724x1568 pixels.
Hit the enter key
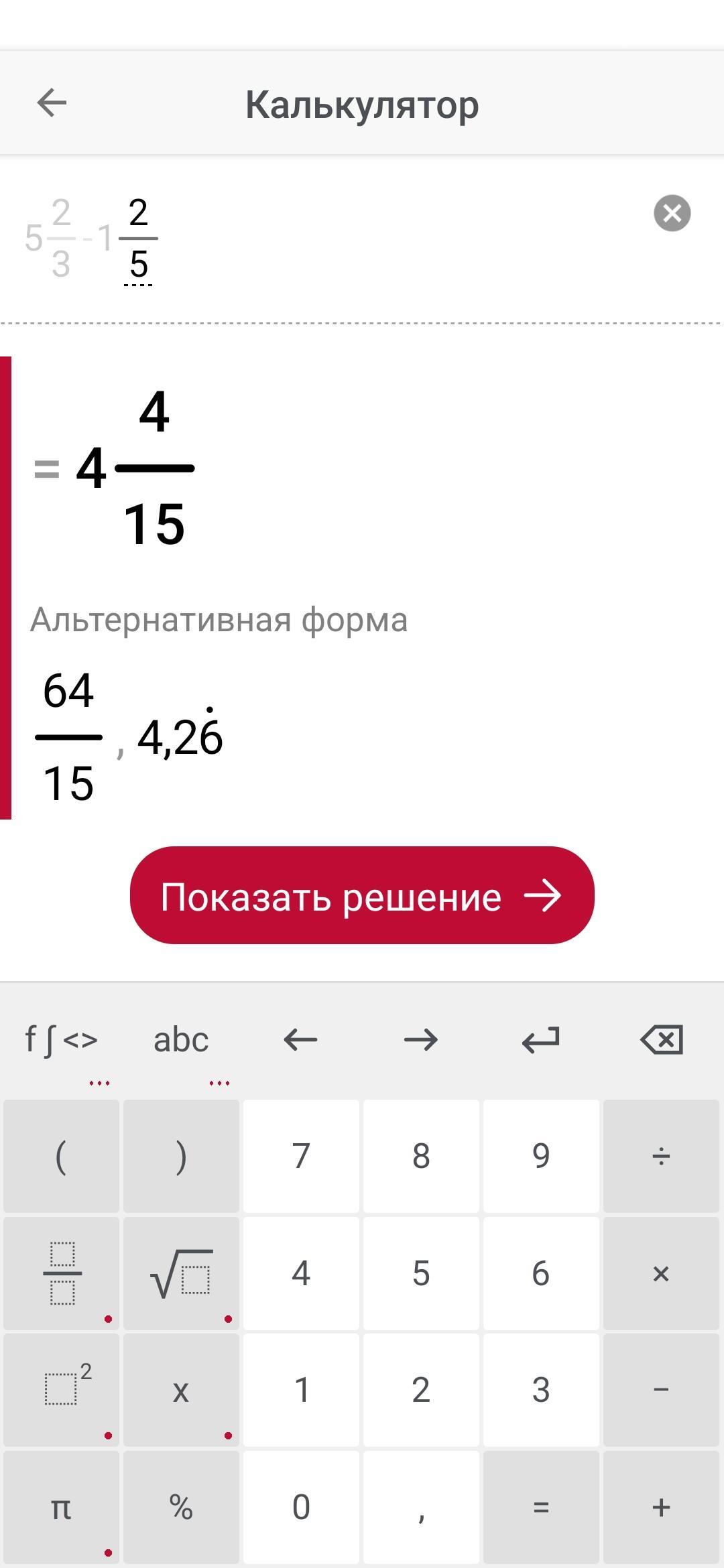coord(540,1040)
